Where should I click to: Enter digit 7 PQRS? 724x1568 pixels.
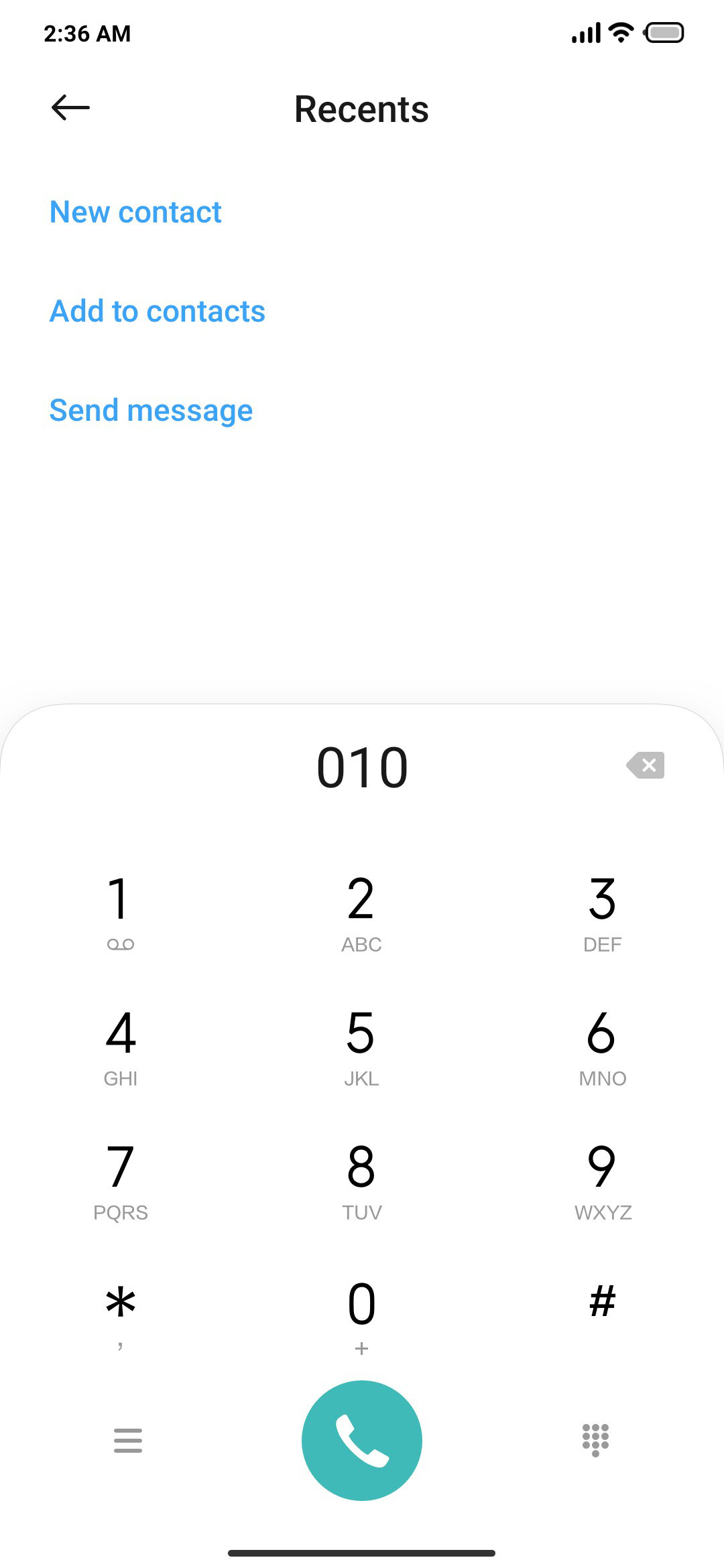pos(121,1181)
